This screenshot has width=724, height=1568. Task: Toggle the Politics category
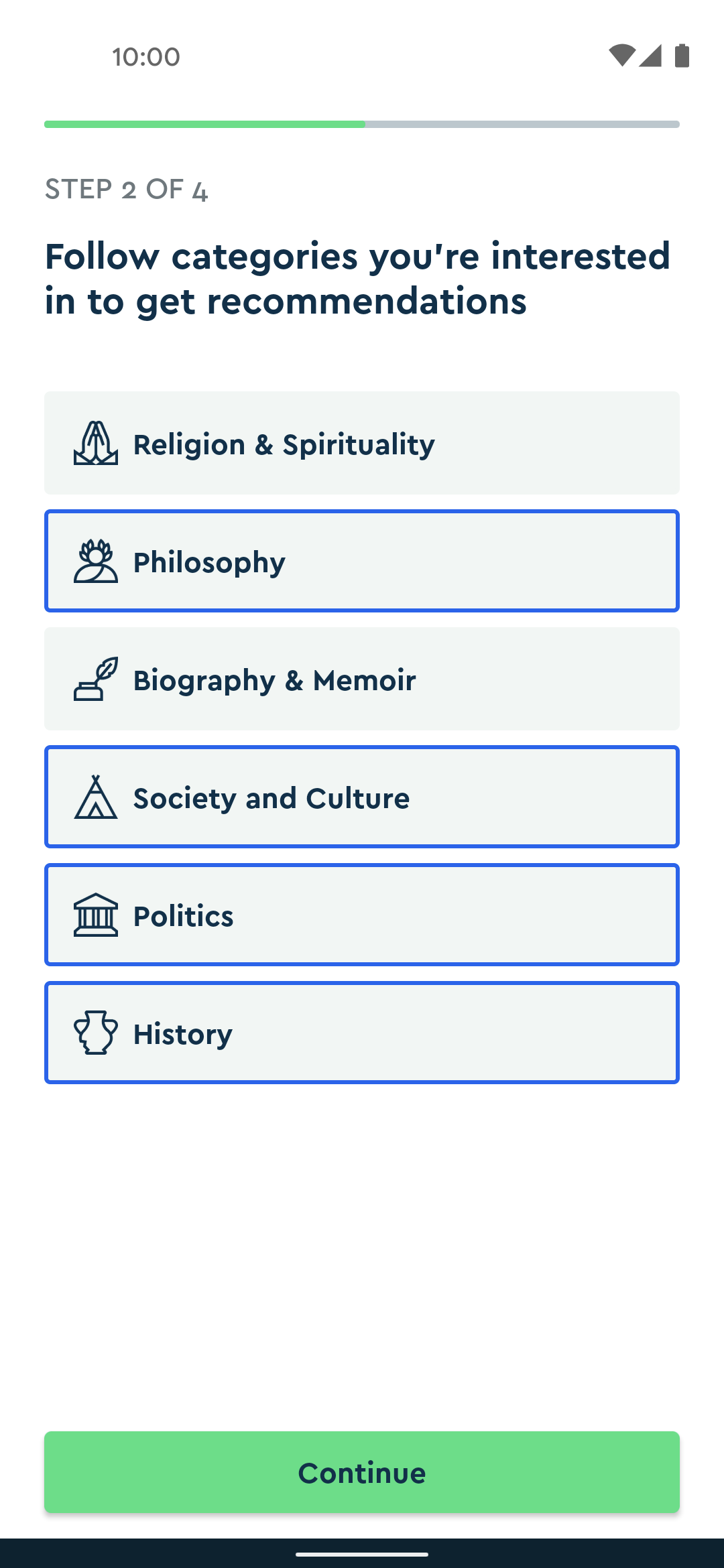point(362,915)
